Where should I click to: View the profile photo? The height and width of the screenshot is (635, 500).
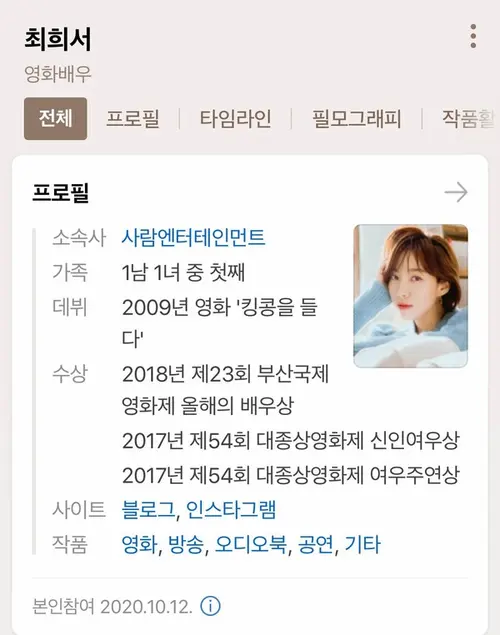click(411, 296)
